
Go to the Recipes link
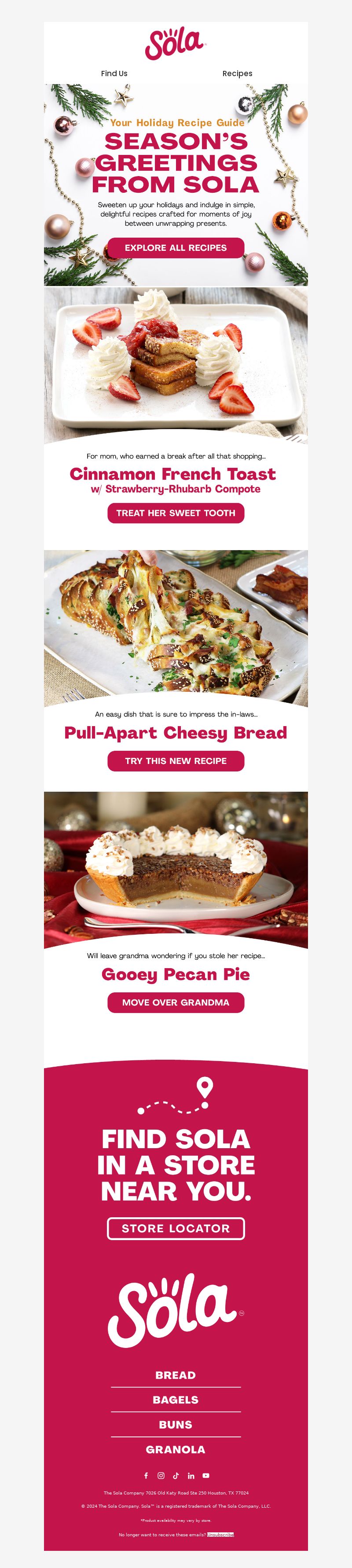(x=237, y=73)
